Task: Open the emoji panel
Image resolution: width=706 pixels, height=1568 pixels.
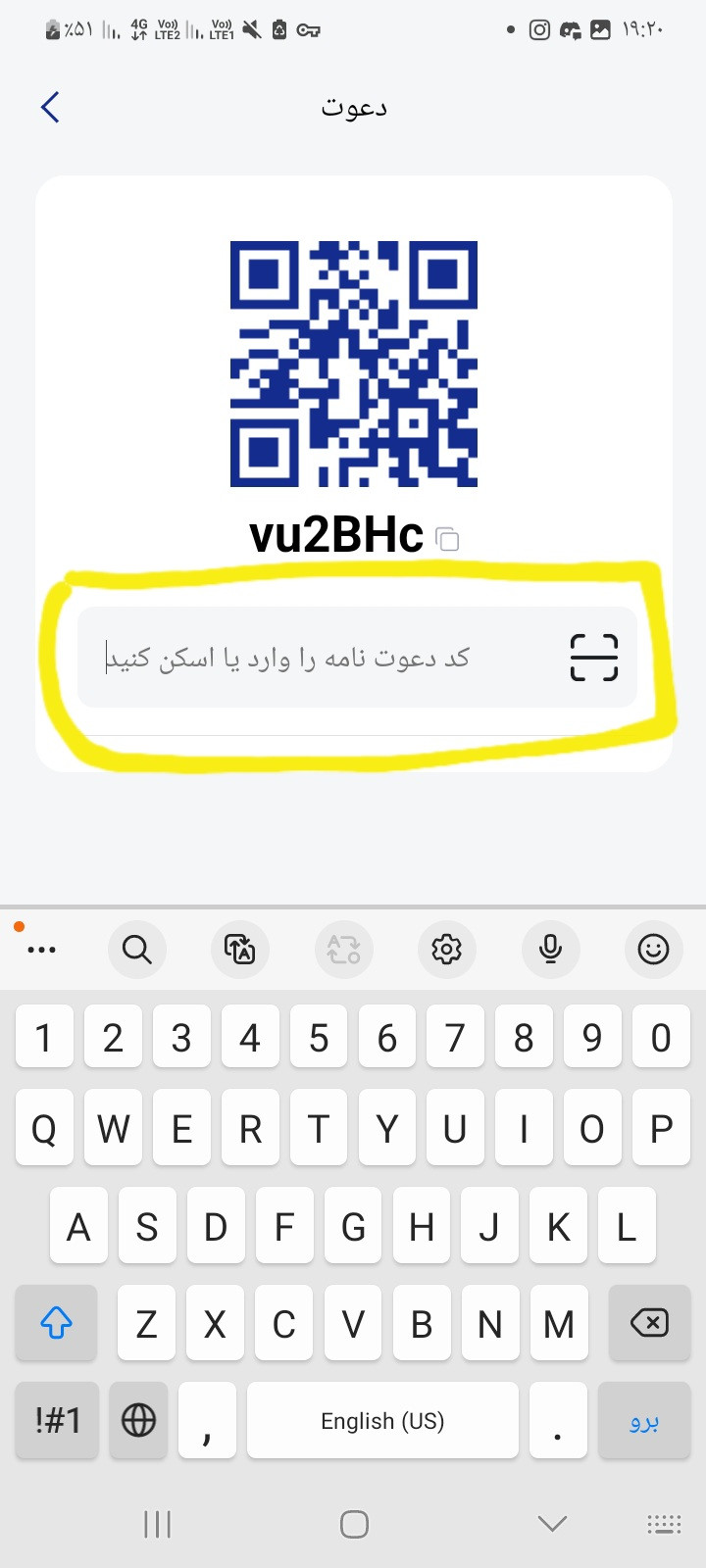Action: (653, 949)
